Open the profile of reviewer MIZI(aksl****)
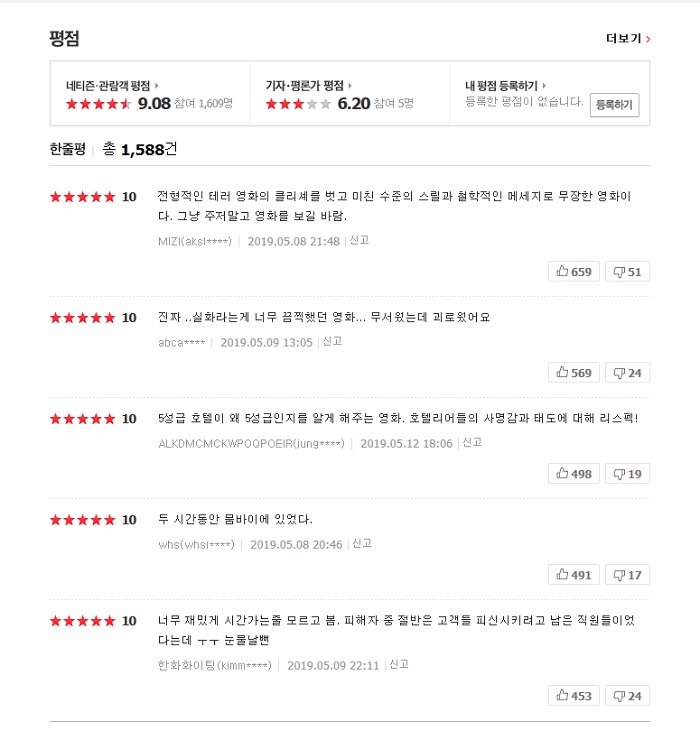This screenshot has height=749, width=700. (x=195, y=241)
